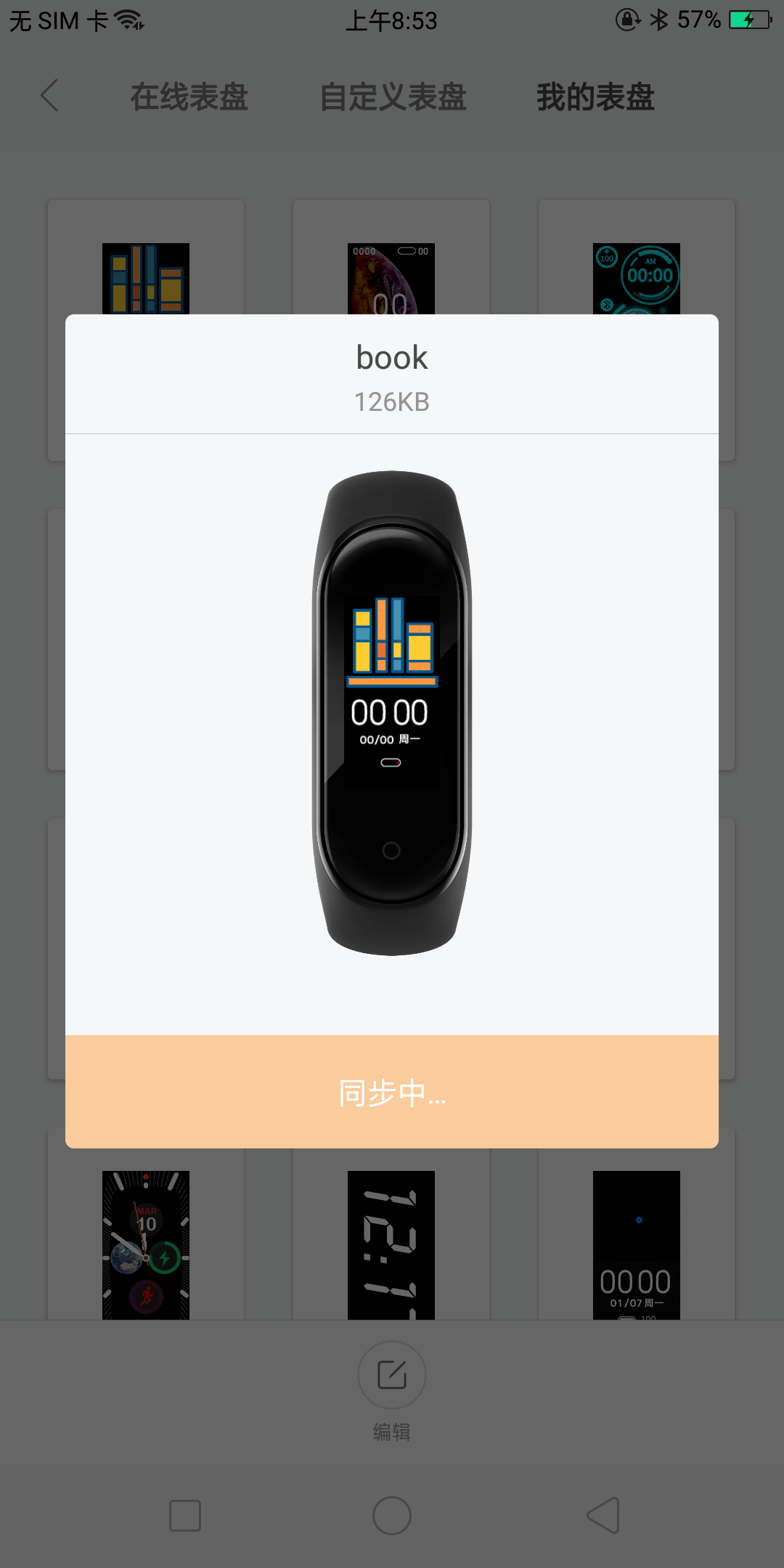Tap the 同步中 sync button

(x=392, y=1092)
